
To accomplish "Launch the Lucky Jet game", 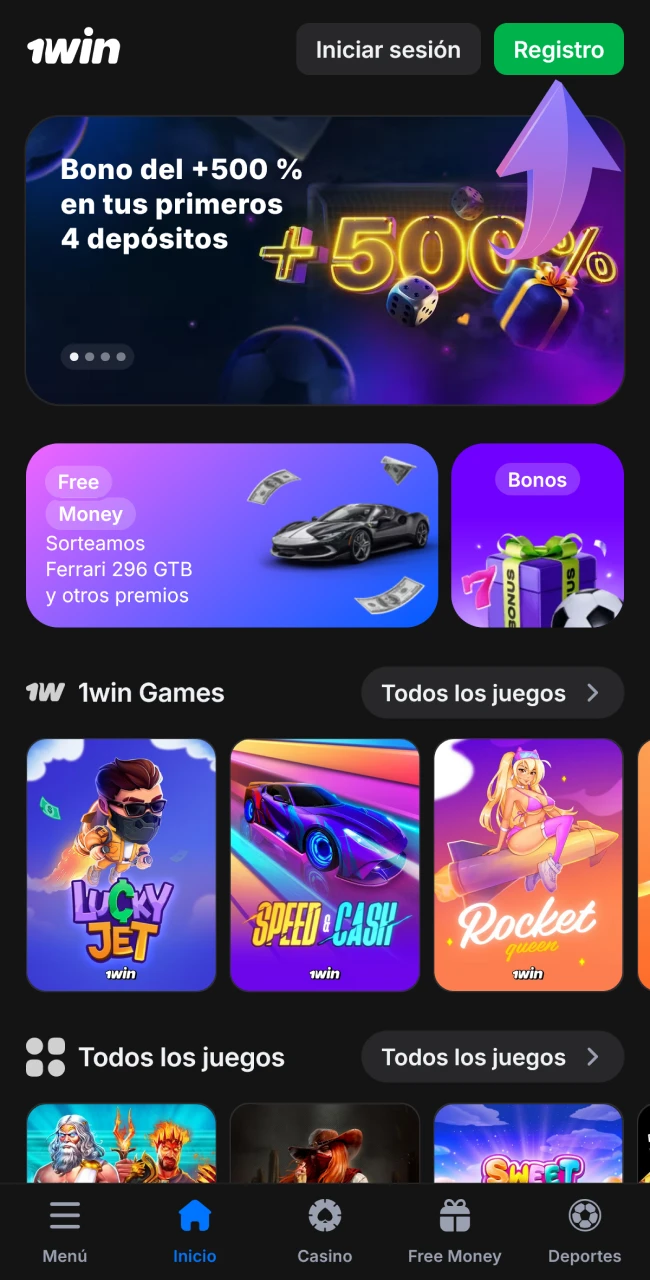I will pyautogui.click(x=121, y=865).
